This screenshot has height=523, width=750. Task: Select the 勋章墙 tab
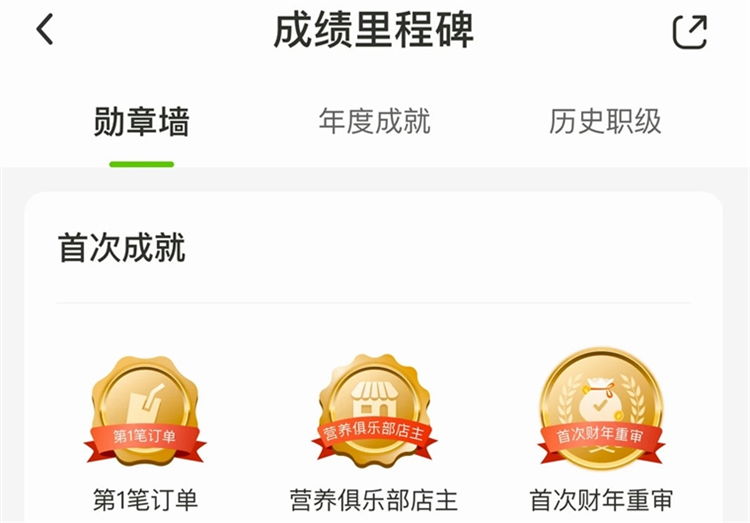142,122
